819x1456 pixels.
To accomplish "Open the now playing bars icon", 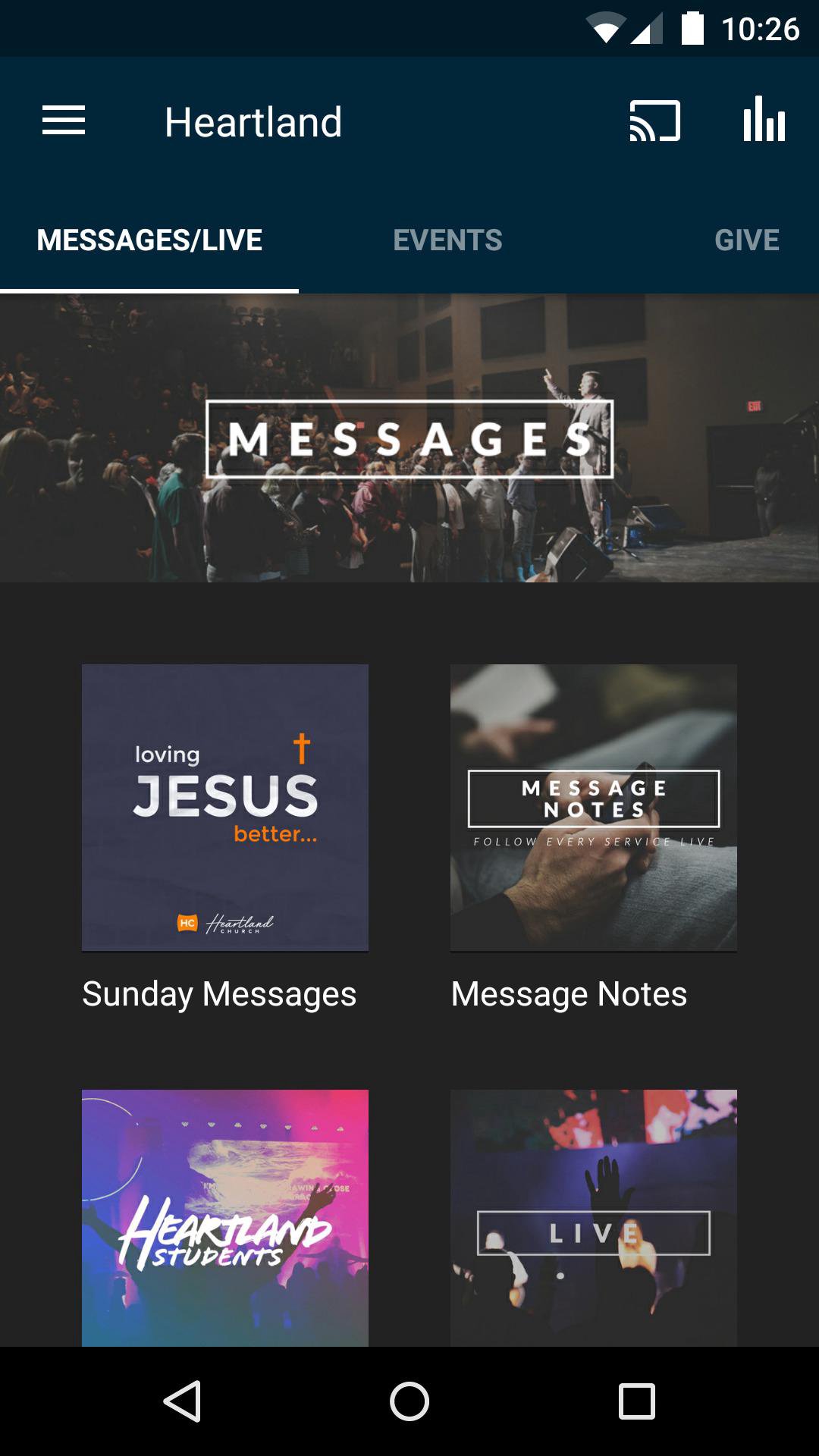I will pos(764,121).
